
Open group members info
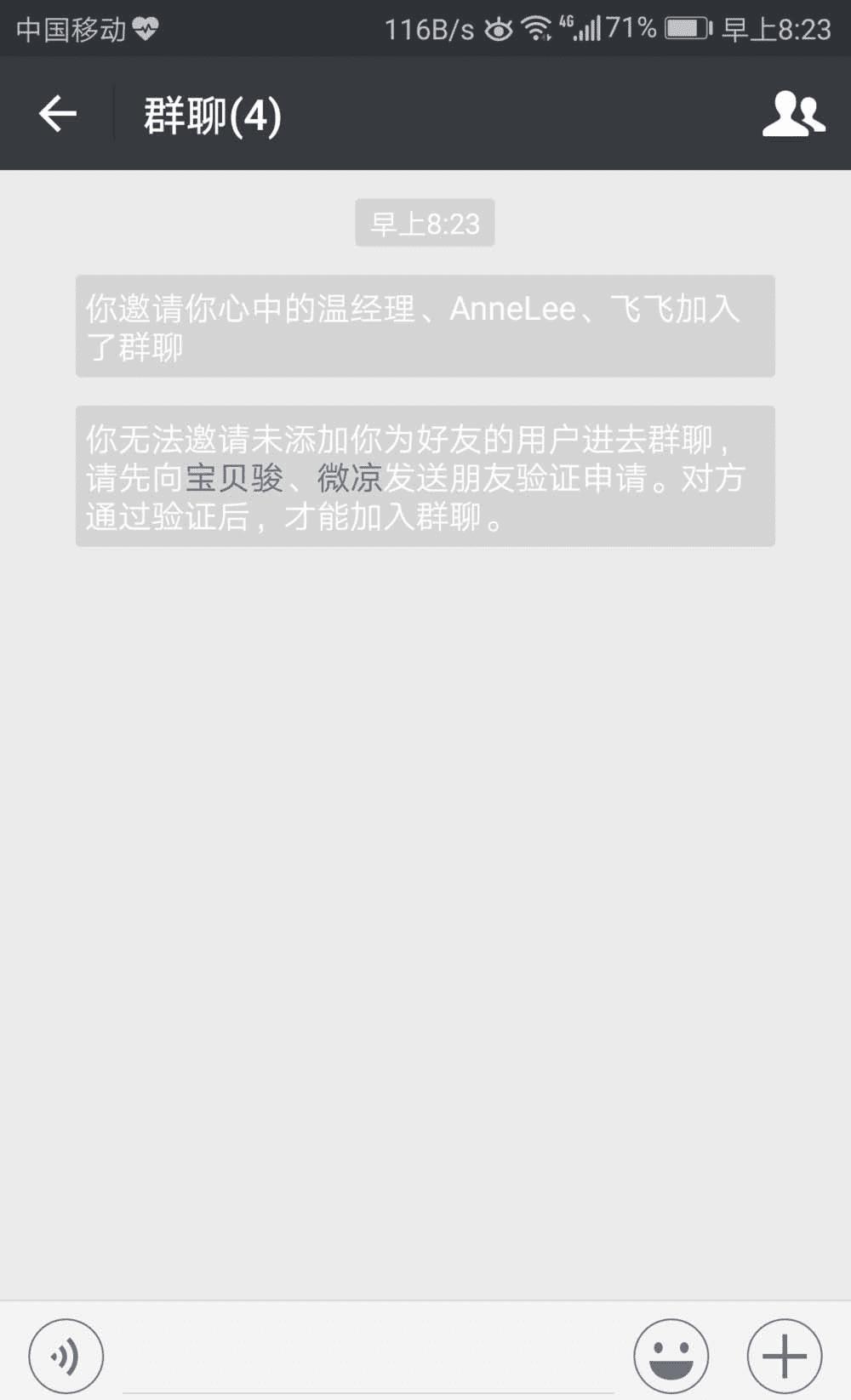pos(793,114)
